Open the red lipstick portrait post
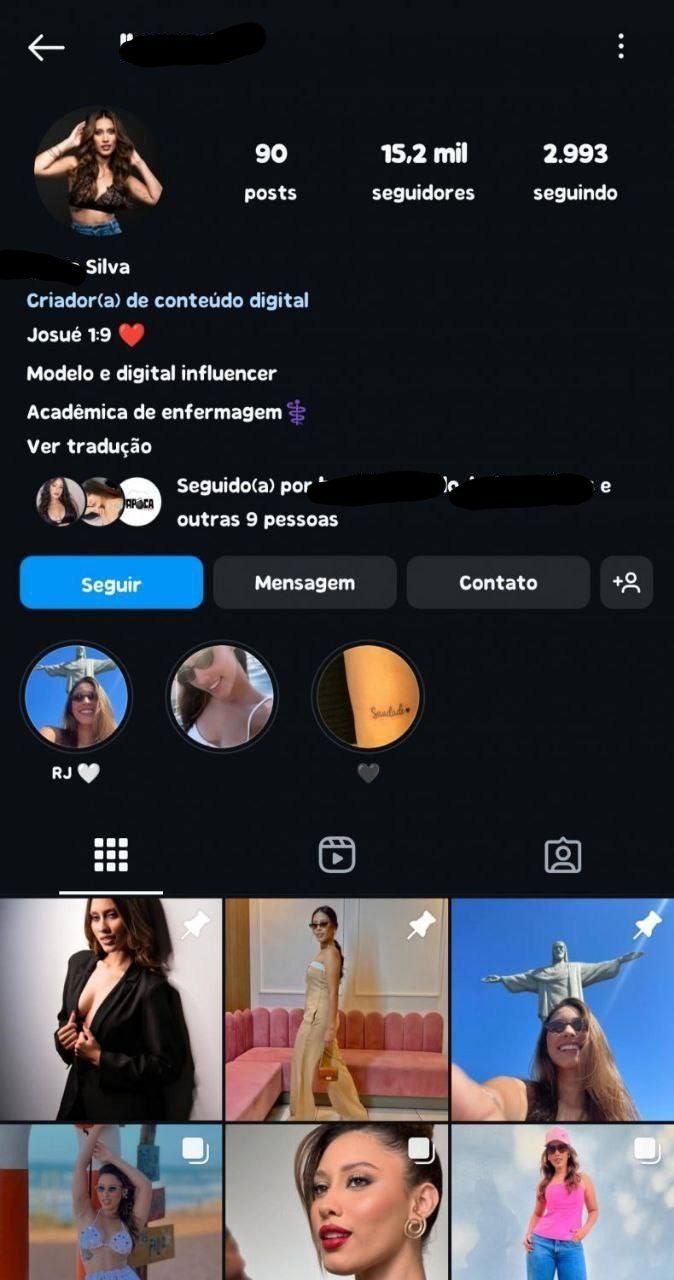The image size is (674, 1280). (336, 1202)
